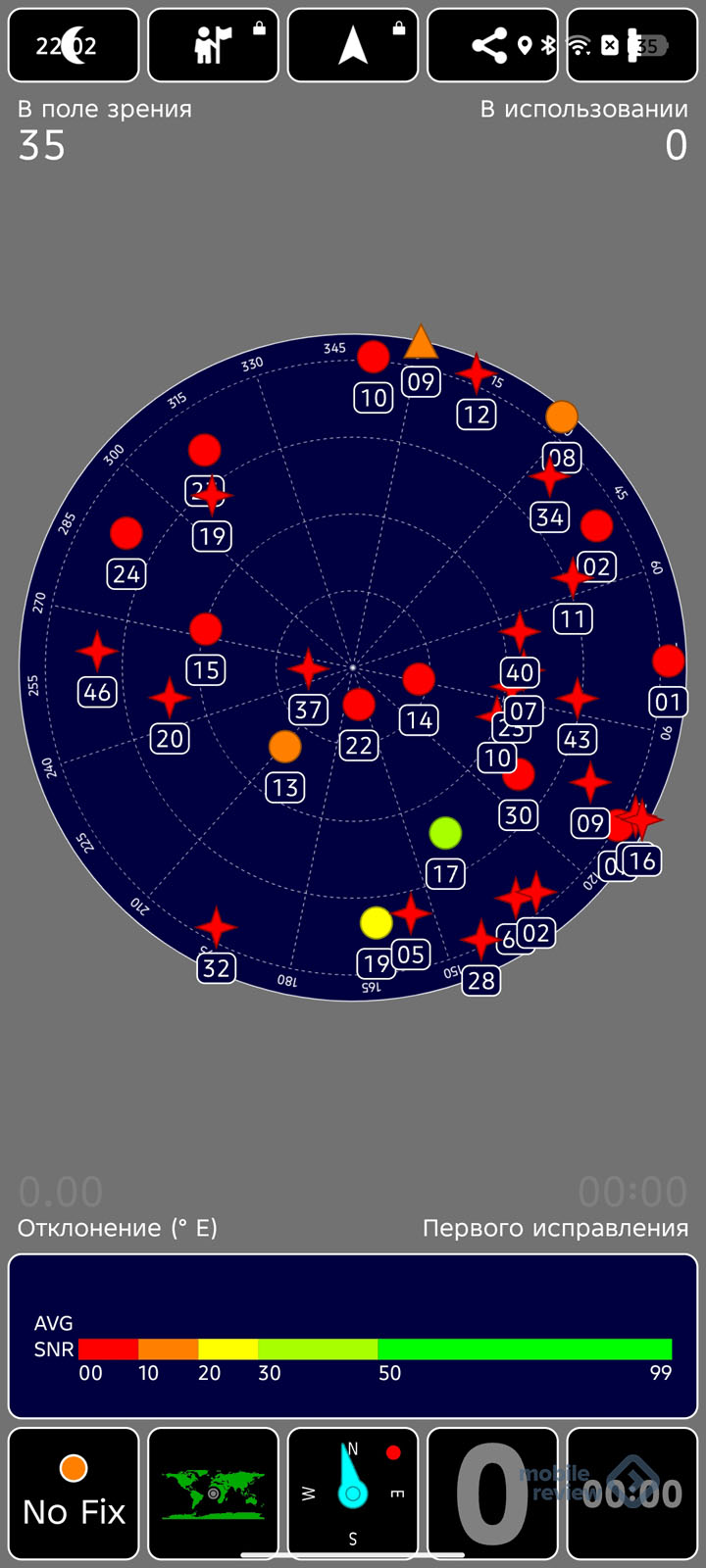Open the locked navigation arrow feature

coord(353,45)
